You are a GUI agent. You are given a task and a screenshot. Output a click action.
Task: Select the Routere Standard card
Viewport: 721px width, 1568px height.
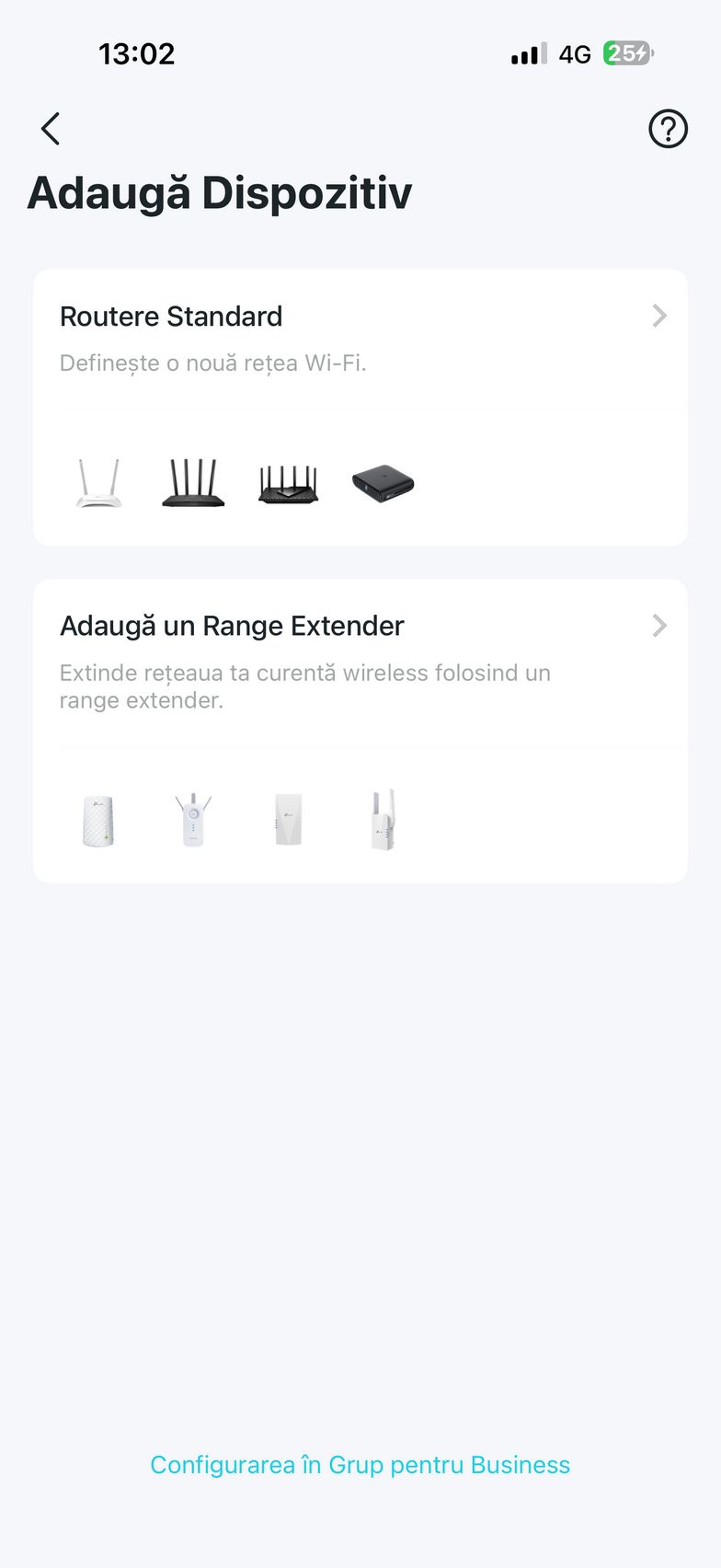click(x=360, y=407)
